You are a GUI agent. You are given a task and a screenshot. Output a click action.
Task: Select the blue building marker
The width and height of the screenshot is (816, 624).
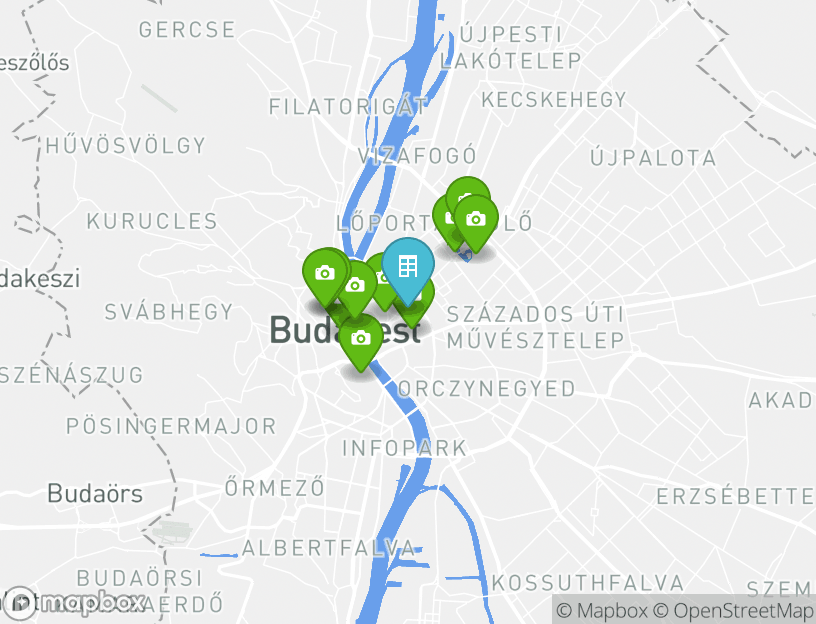(407, 266)
